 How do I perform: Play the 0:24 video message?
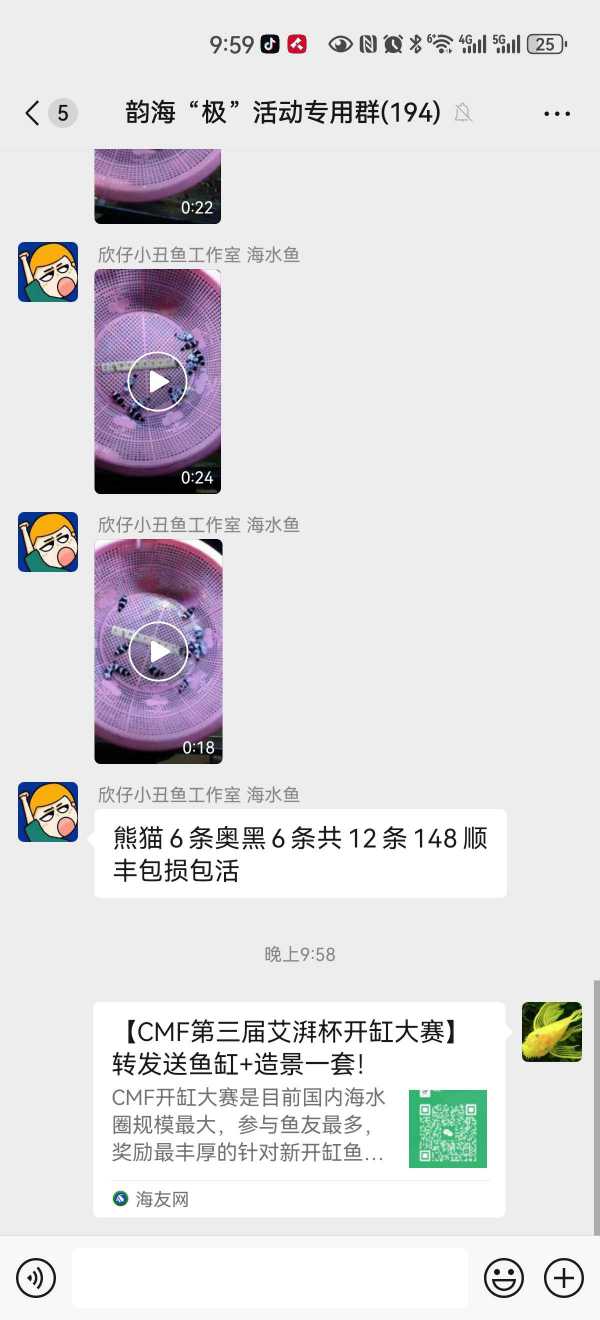pyautogui.click(x=158, y=381)
